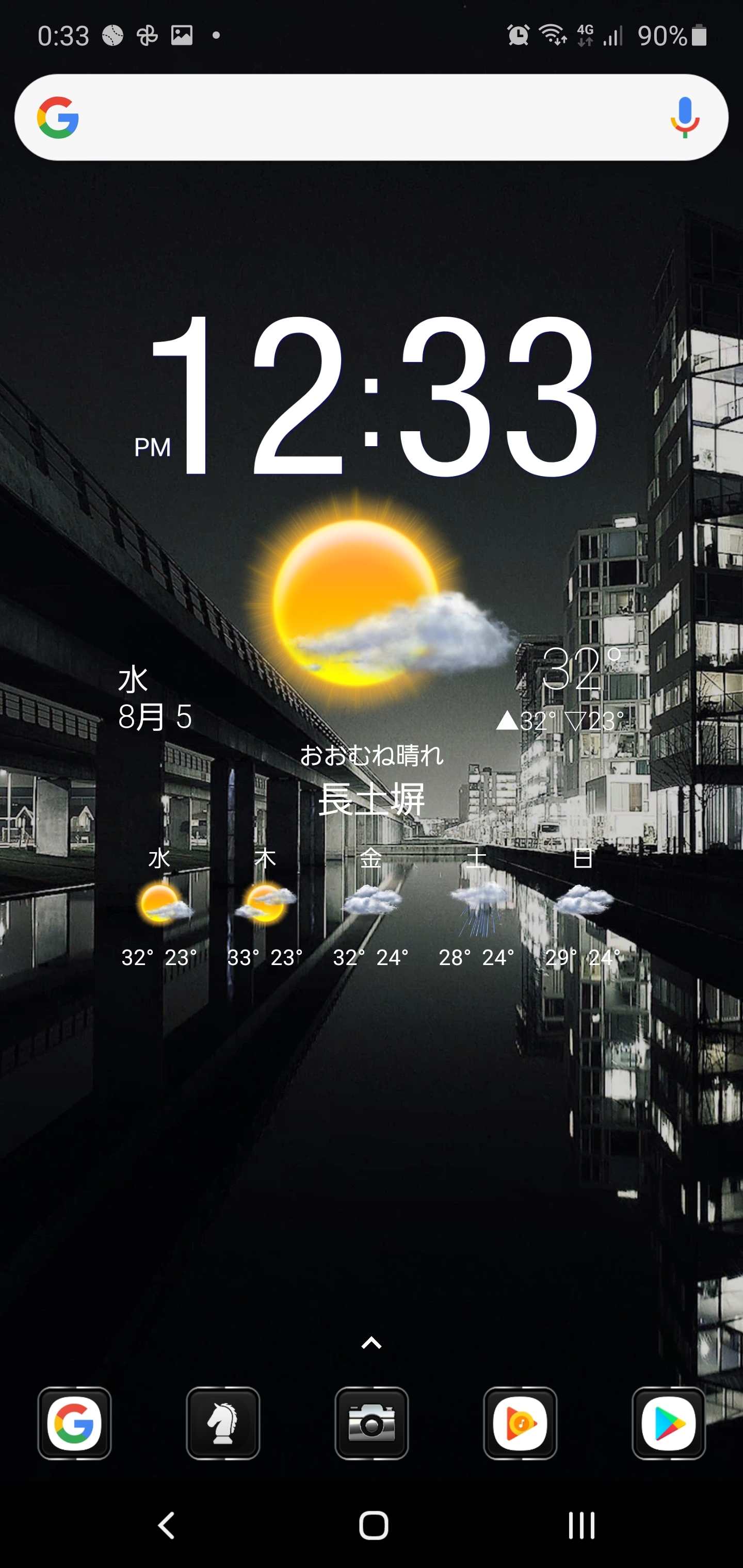
Task: Open the Camera app
Action: (x=372, y=1424)
